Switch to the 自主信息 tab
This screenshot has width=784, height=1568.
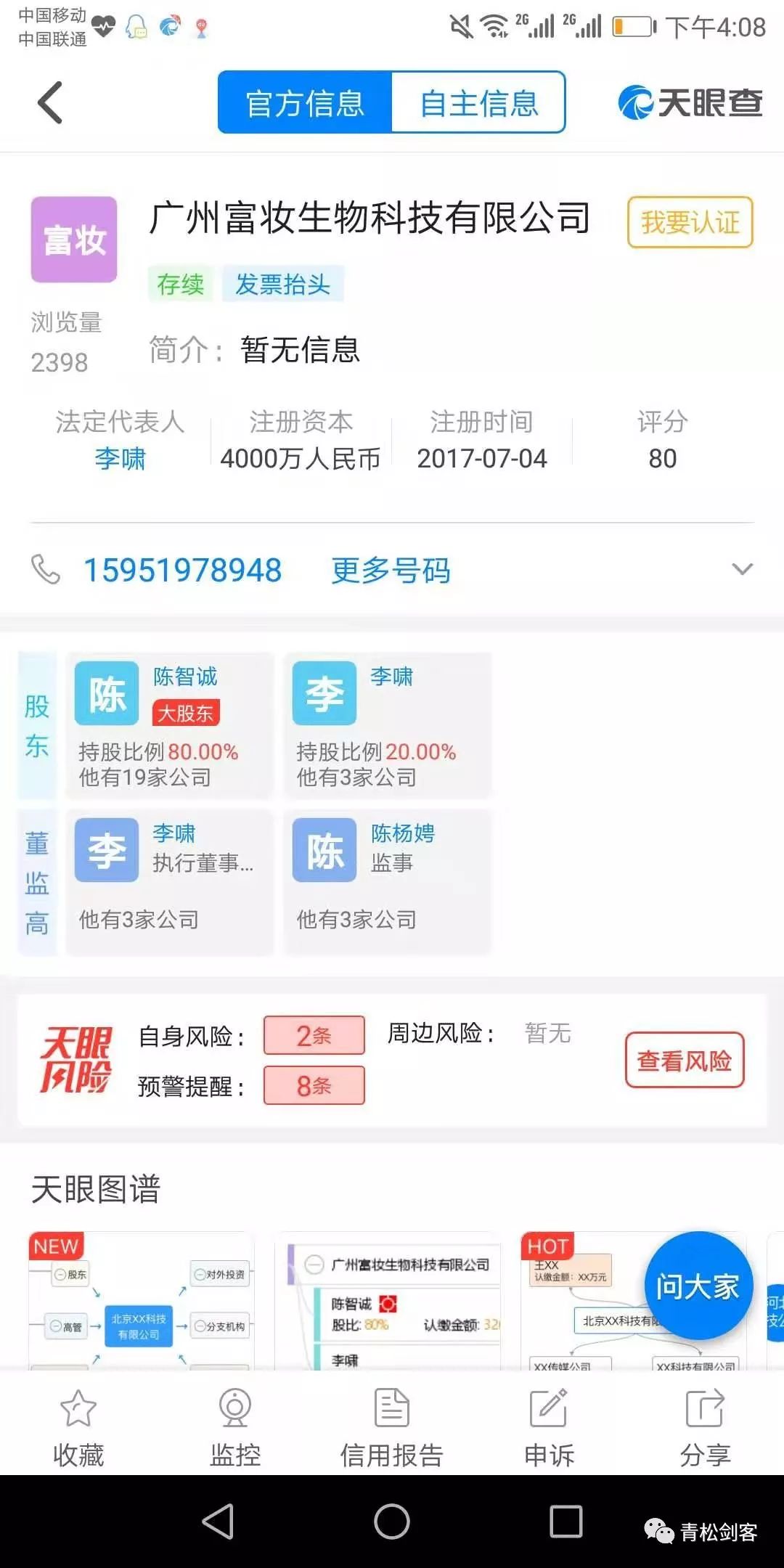478,102
